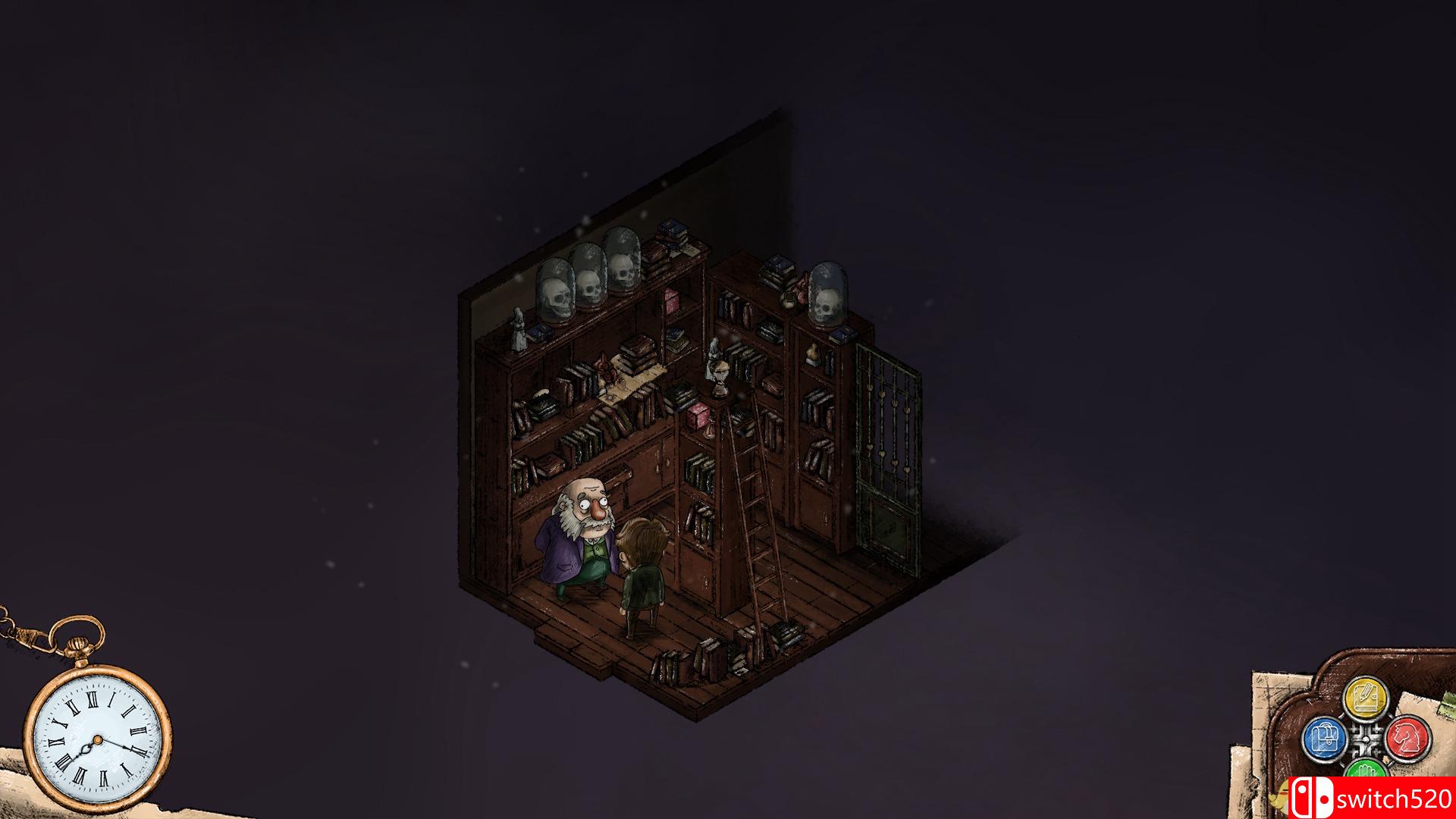Tap the pocket watch clock
1456x819 pixels.
[x=98, y=738]
